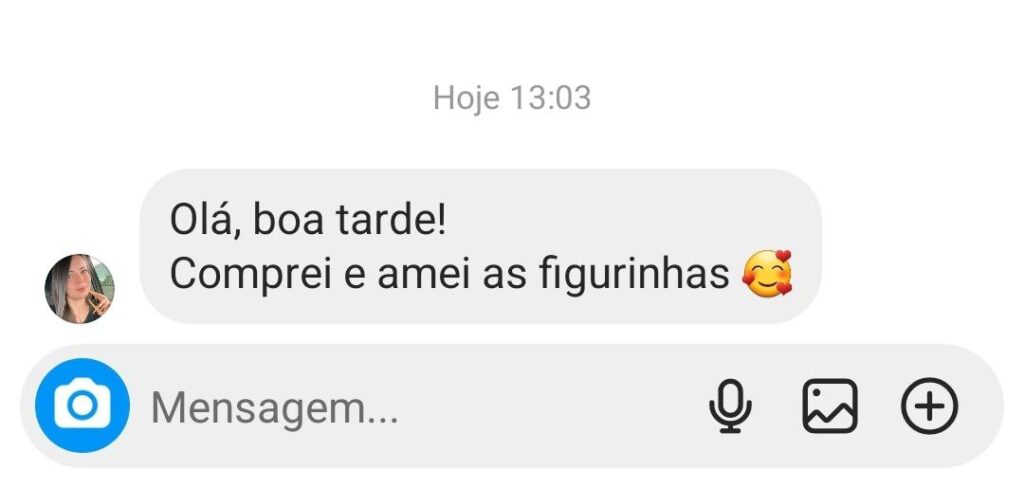
Task: Open the gallery image picker
Action: coord(830,407)
